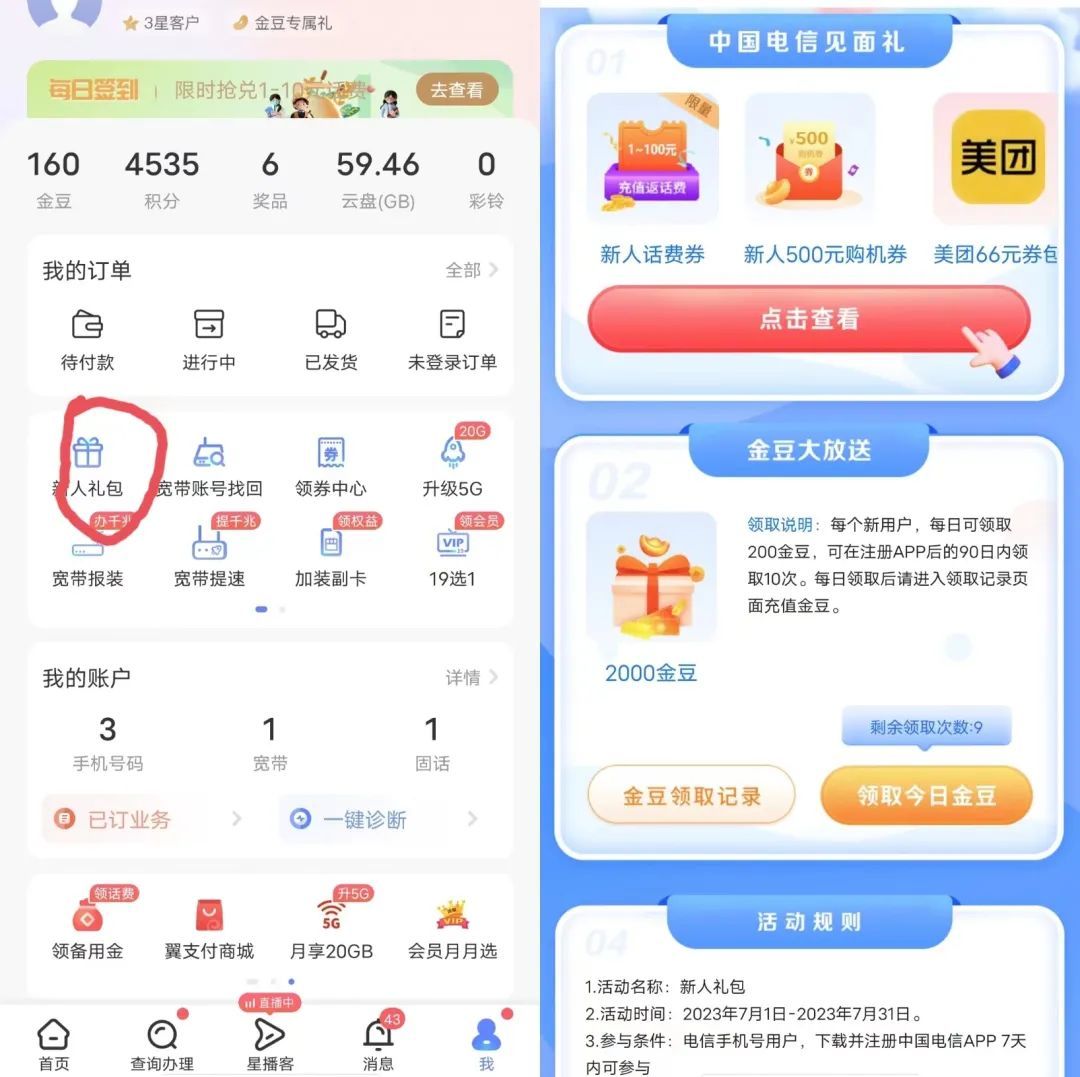Tap the red 点击查看 button
Viewport: 1080px width, 1077px height.
(809, 320)
